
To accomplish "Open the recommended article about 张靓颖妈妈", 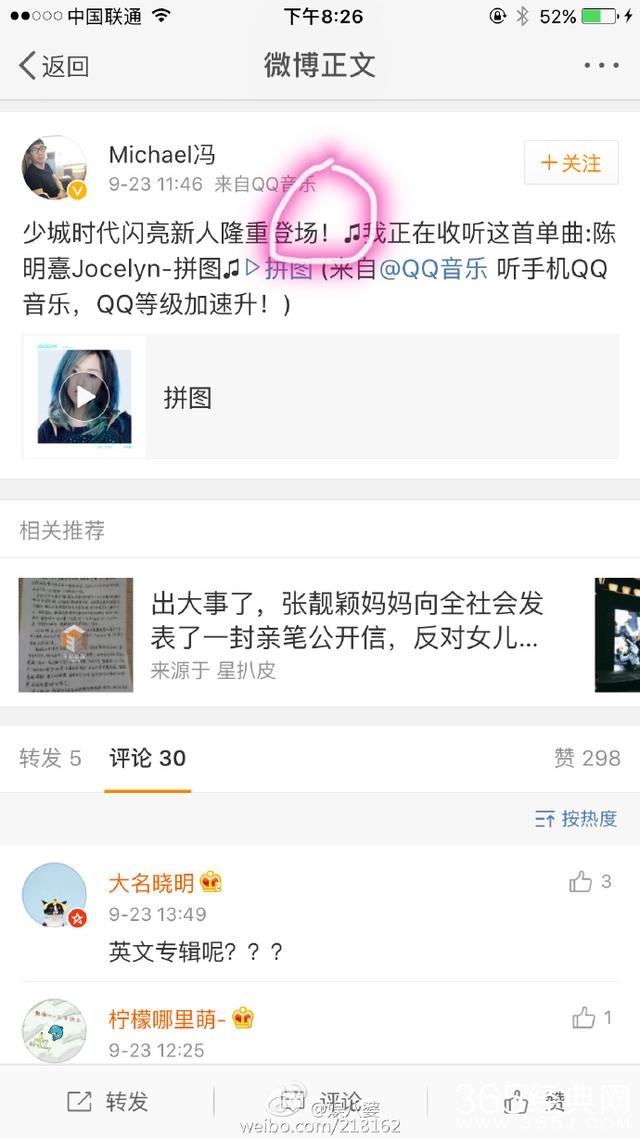I will 345,620.
